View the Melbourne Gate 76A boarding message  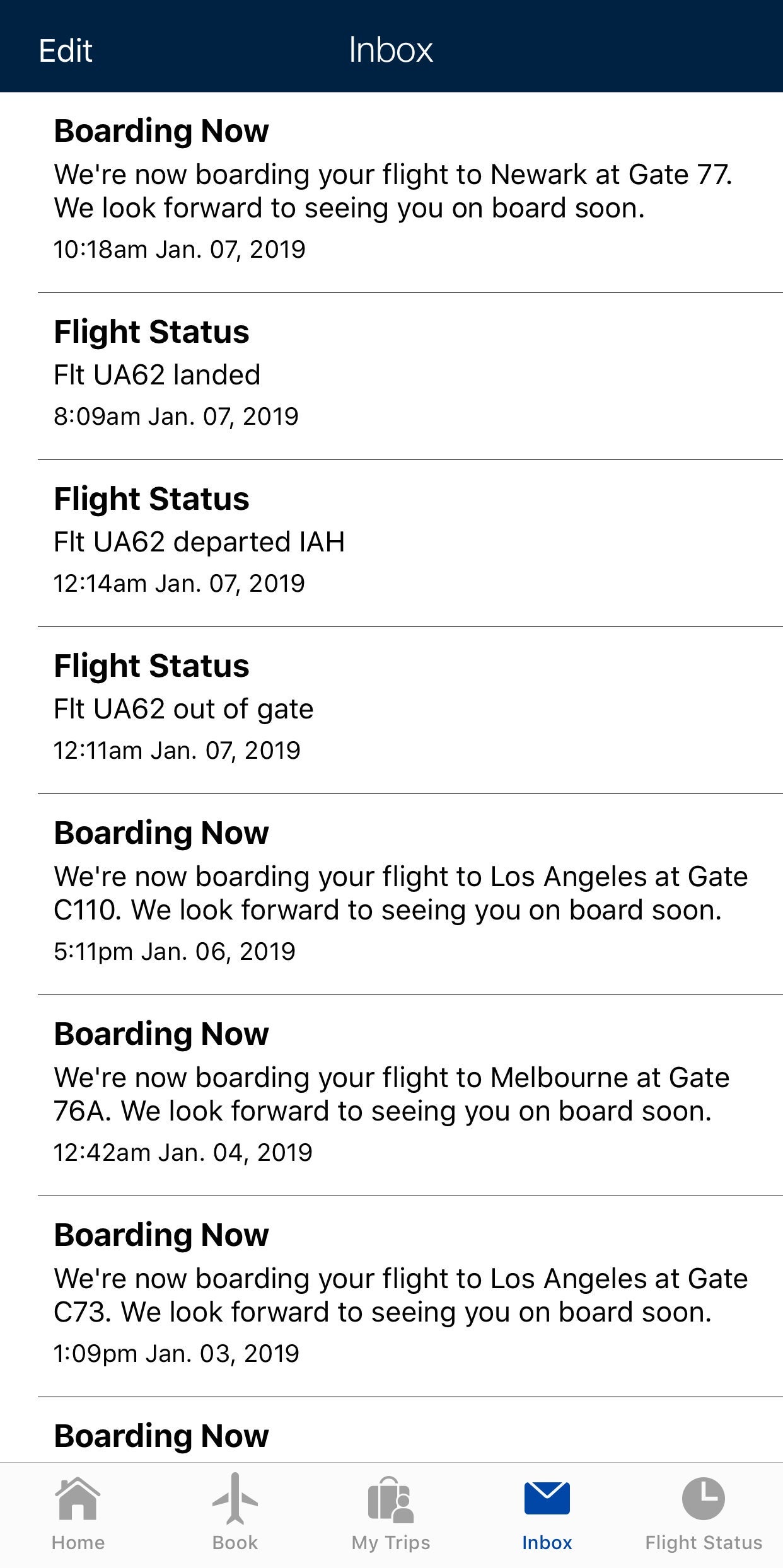pos(392,1094)
